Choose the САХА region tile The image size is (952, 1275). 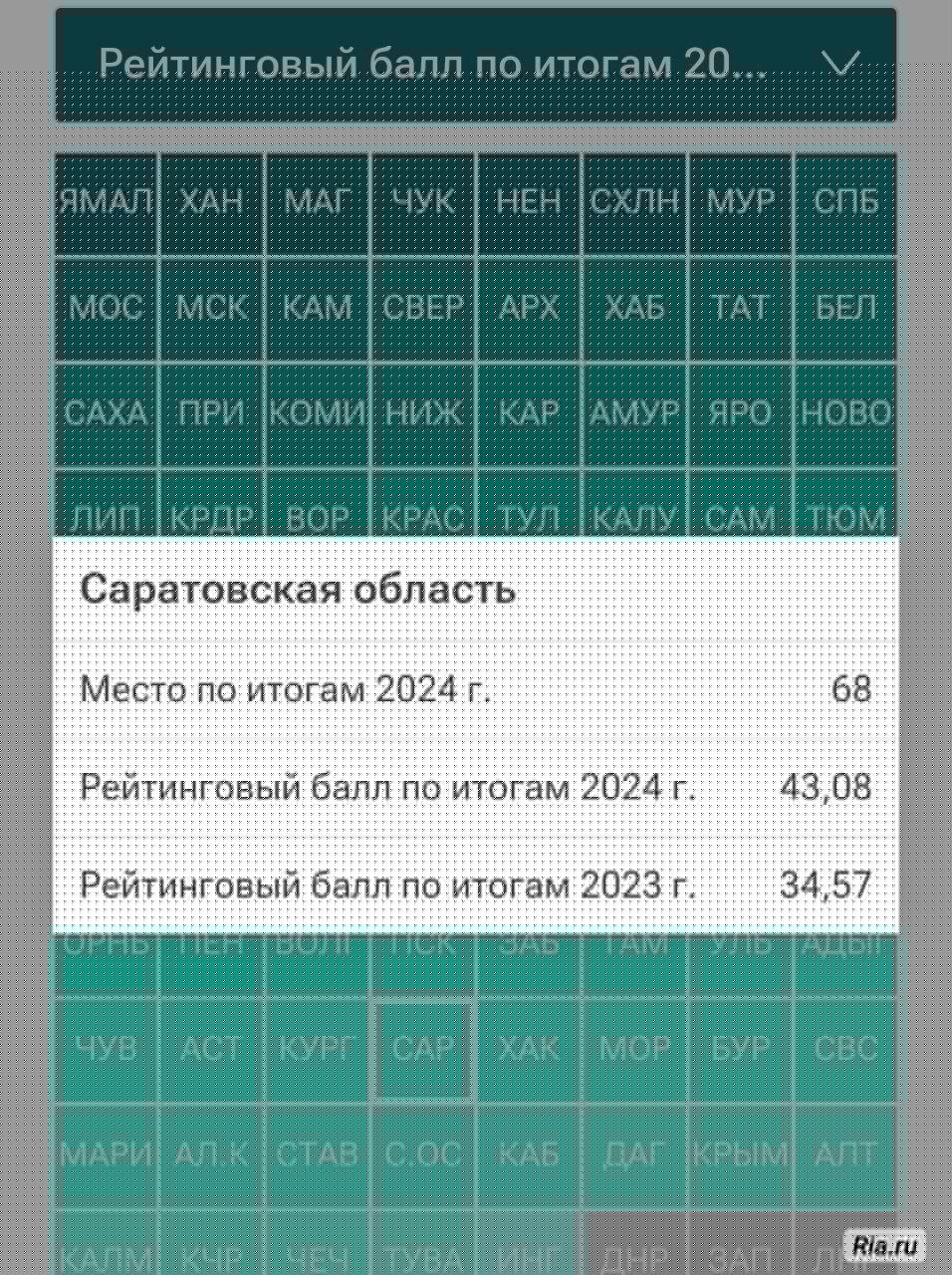click(x=107, y=413)
